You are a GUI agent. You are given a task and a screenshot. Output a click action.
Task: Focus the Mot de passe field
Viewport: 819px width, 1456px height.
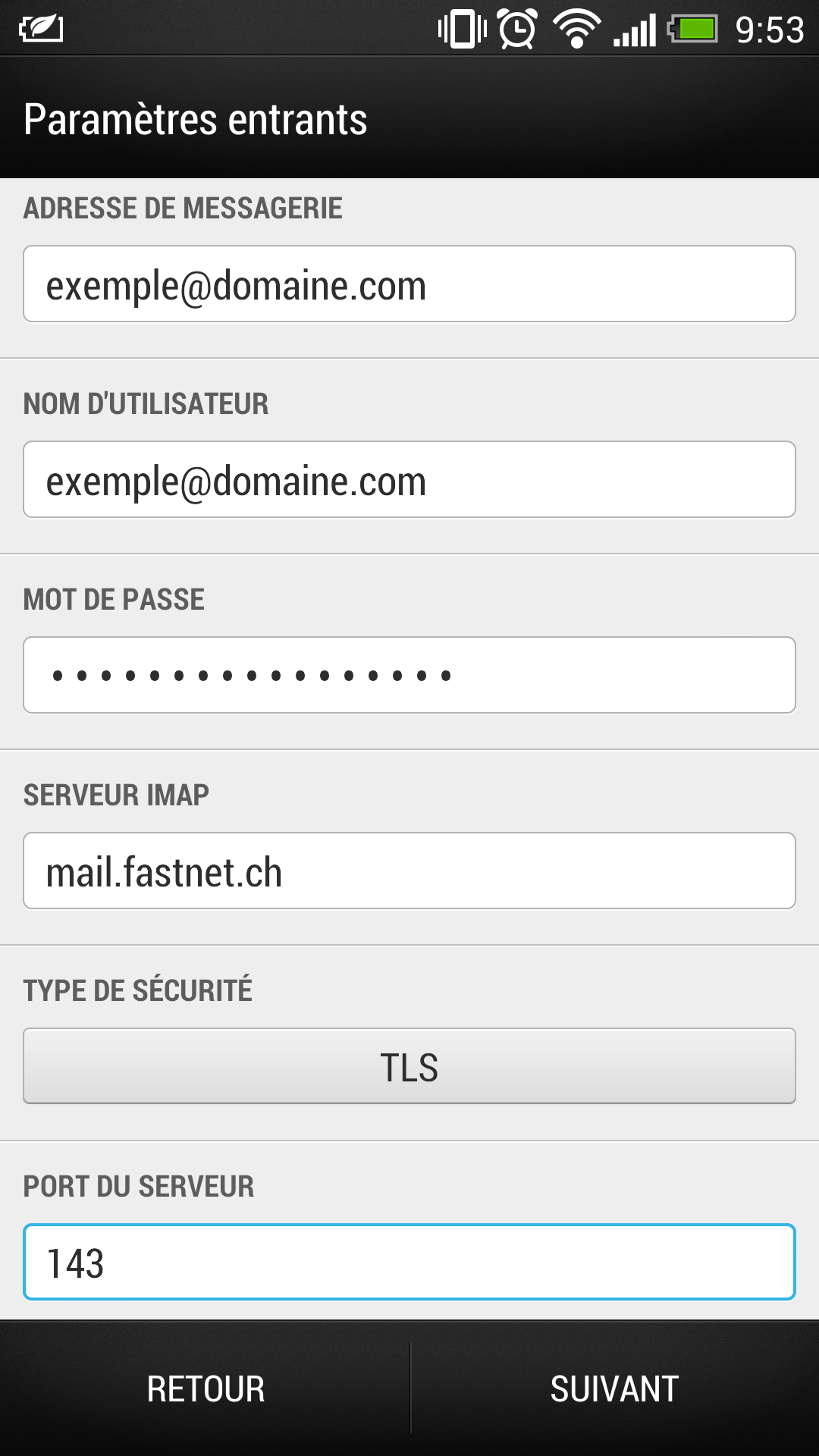tap(409, 675)
